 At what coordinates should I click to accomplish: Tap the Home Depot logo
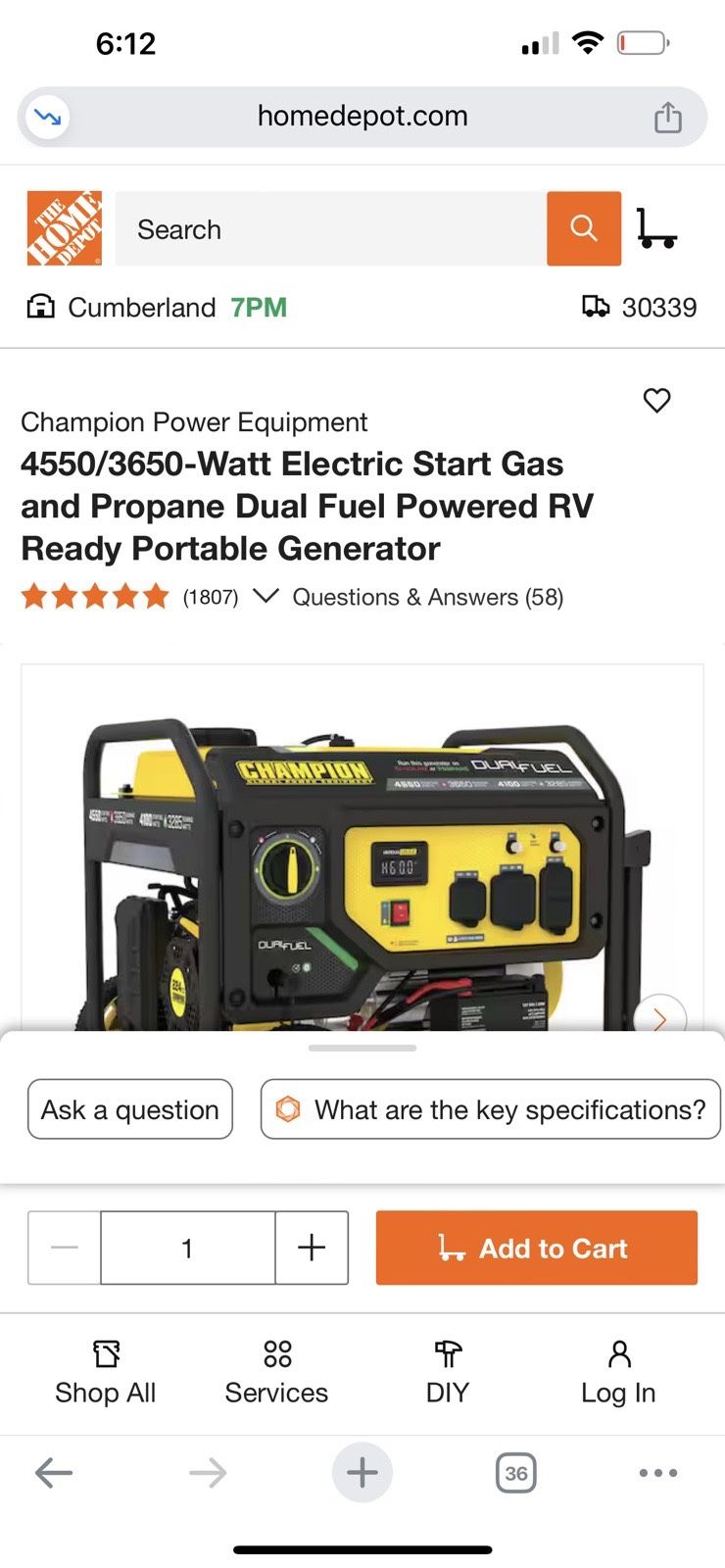point(64,228)
